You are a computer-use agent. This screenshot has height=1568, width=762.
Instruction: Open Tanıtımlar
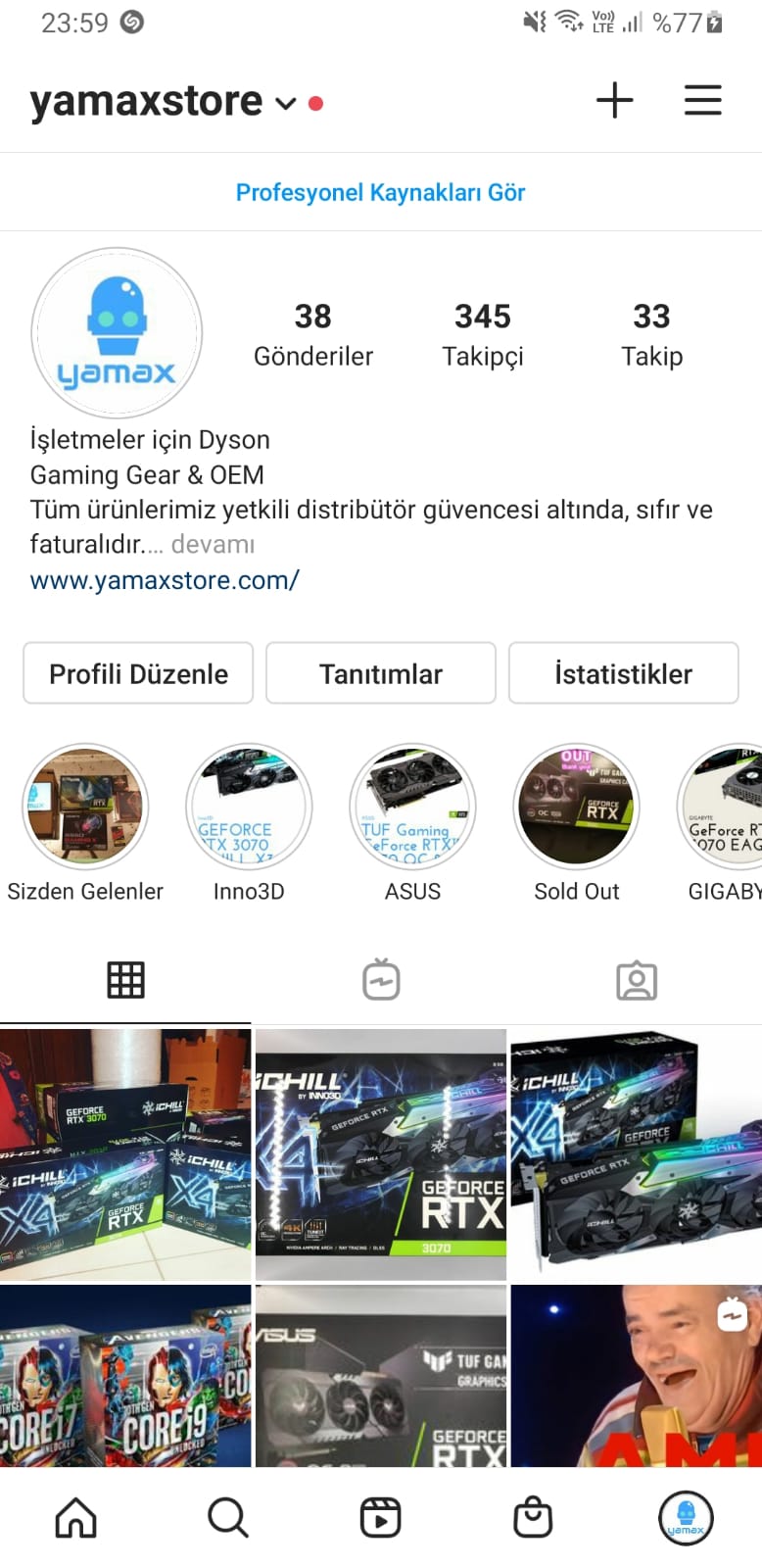click(x=381, y=673)
